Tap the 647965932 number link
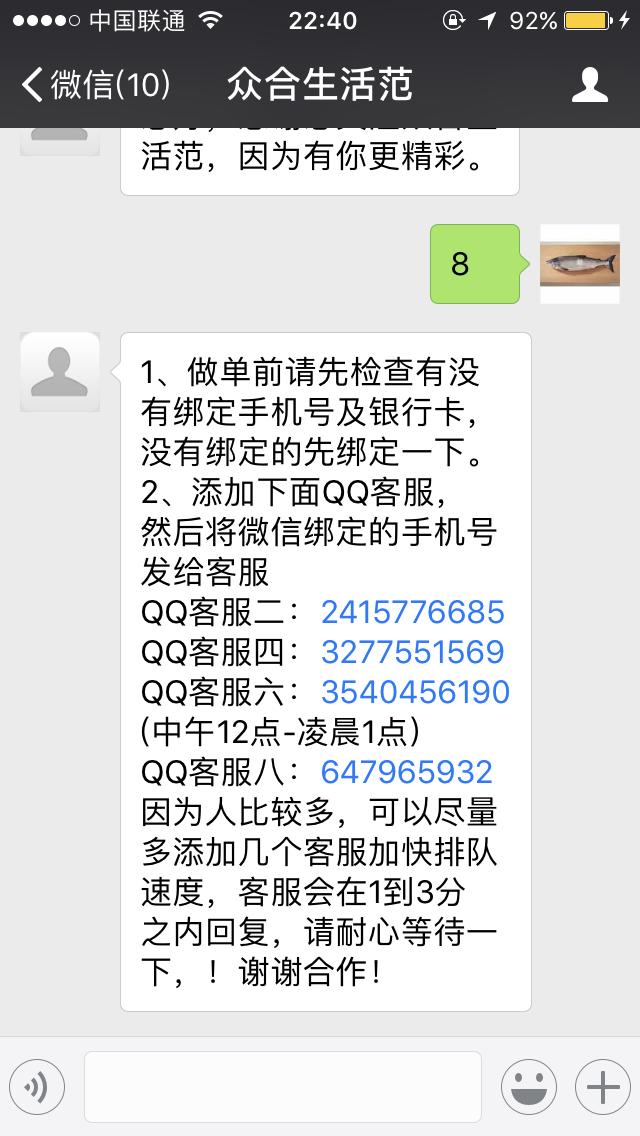 pos(406,772)
